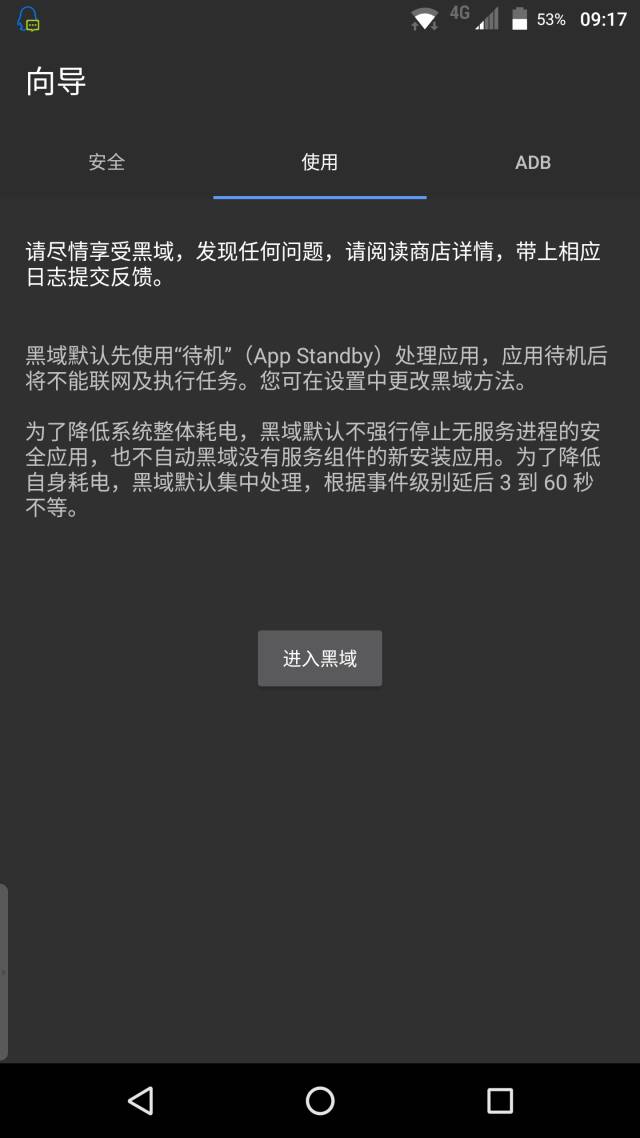Viewport: 640px width, 1138px height.
Task: Go back using the system back button
Action: 141,1101
